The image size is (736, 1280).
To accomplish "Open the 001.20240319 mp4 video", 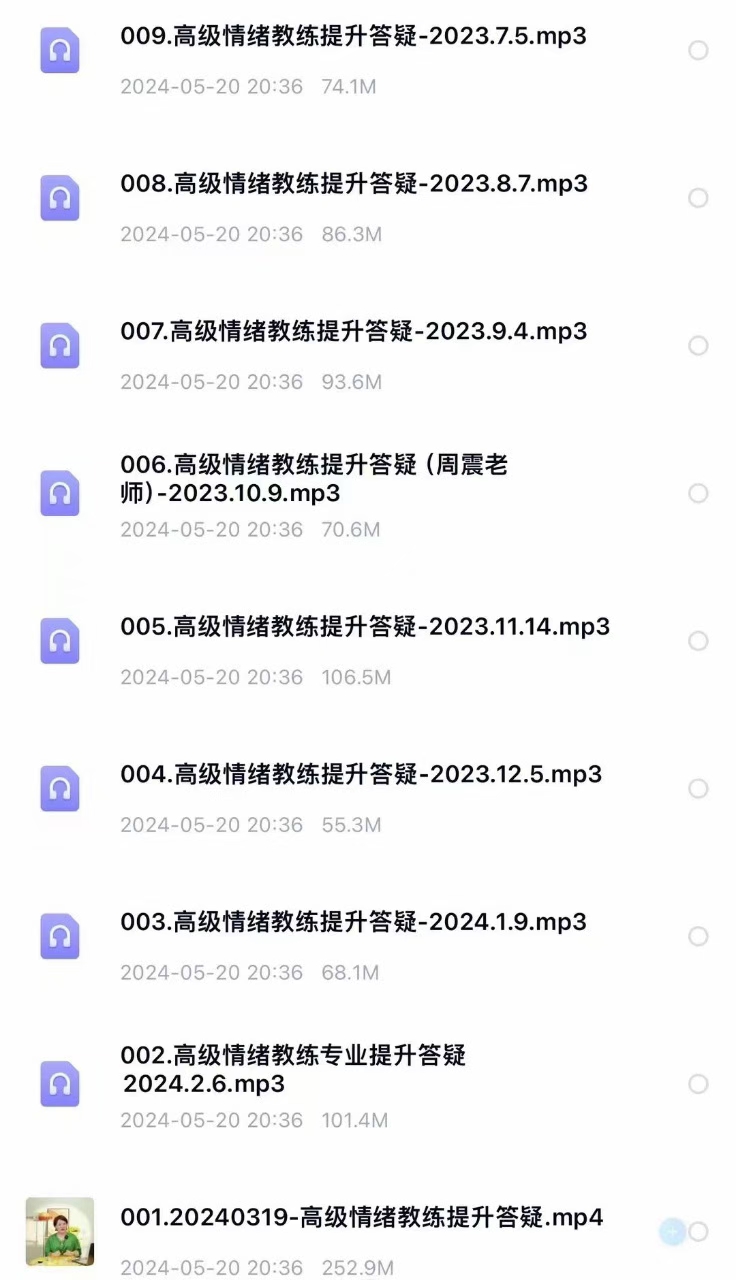I will 361,1218.
